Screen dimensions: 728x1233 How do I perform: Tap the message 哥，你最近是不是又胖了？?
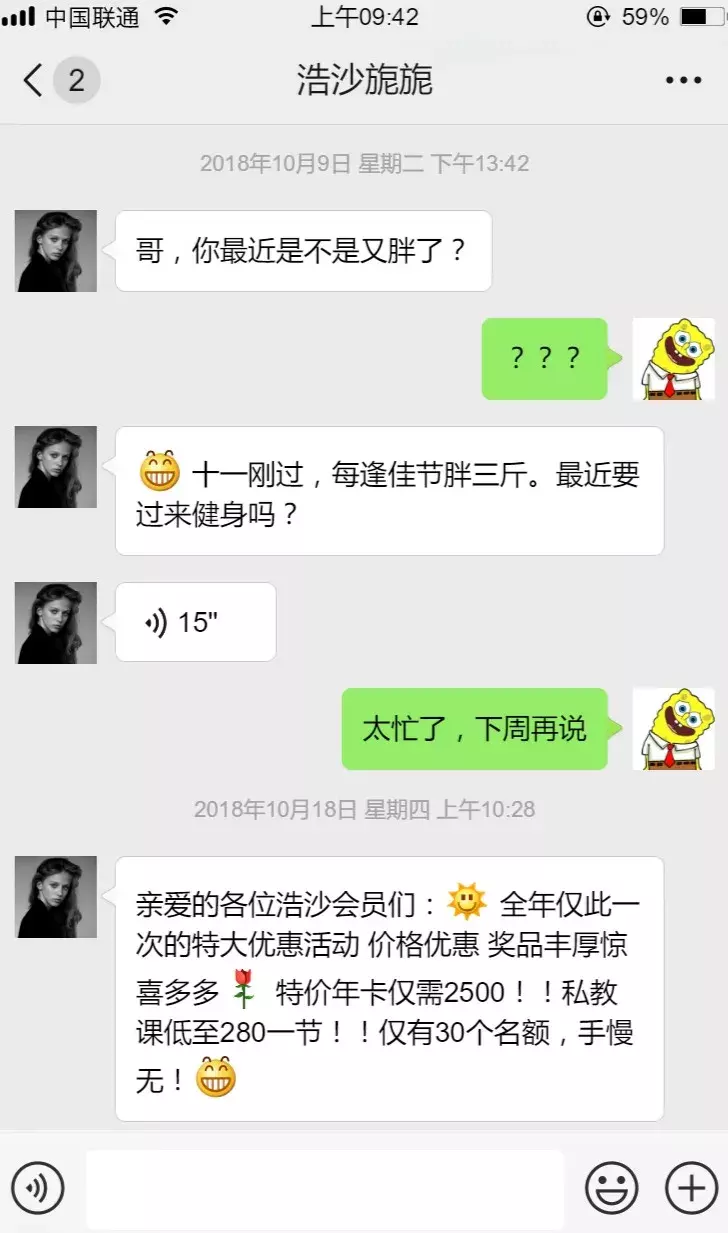click(302, 251)
